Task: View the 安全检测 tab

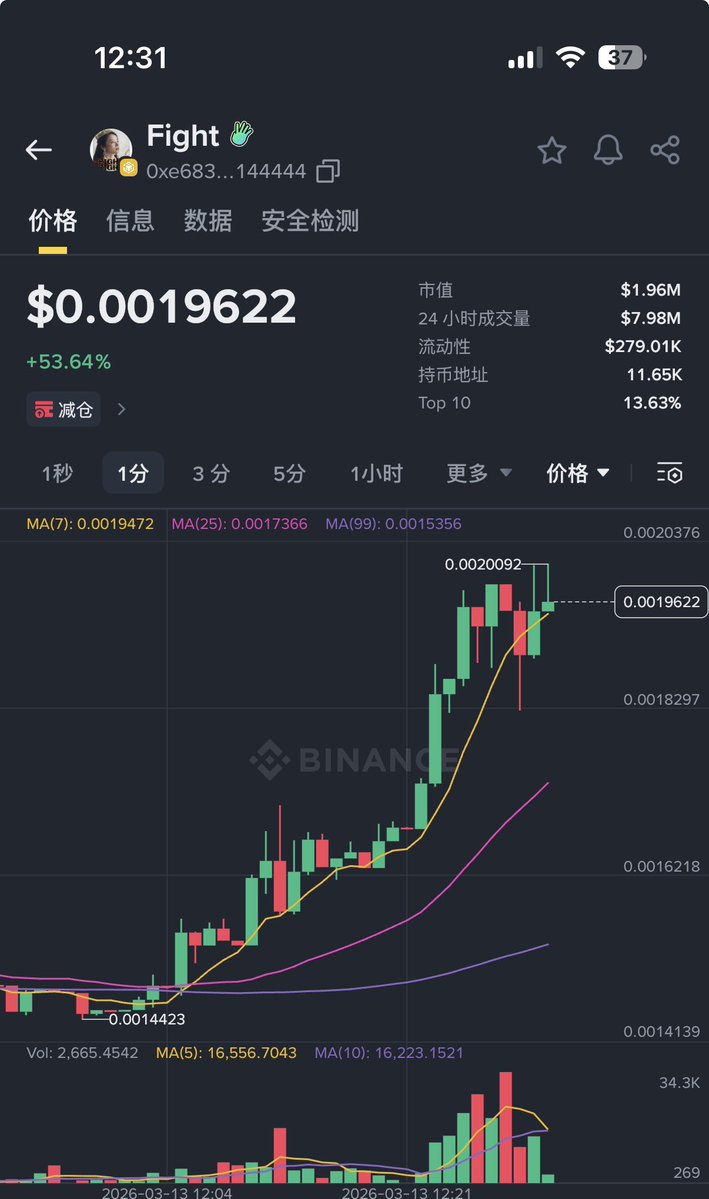Action: point(310,221)
